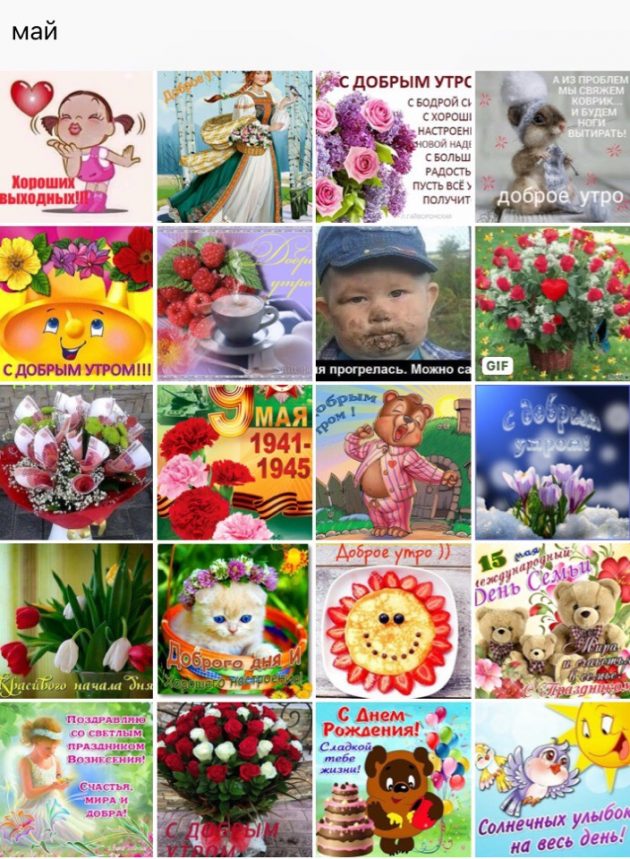Open the sun pancake 'Доброе утро' photo
The height and width of the screenshot is (859, 630).
pyautogui.click(x=393, y=620)
